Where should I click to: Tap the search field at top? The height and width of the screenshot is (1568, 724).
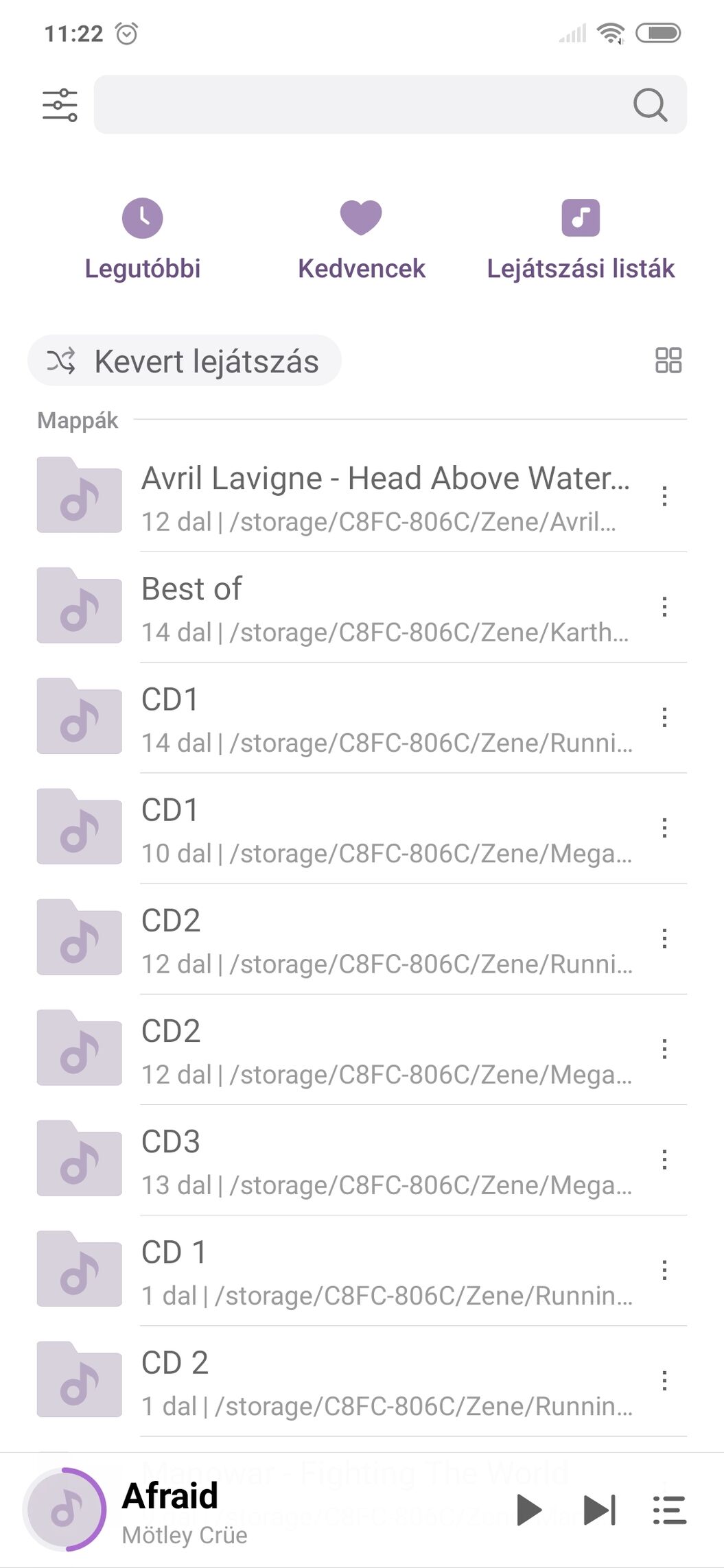(390, 104)
